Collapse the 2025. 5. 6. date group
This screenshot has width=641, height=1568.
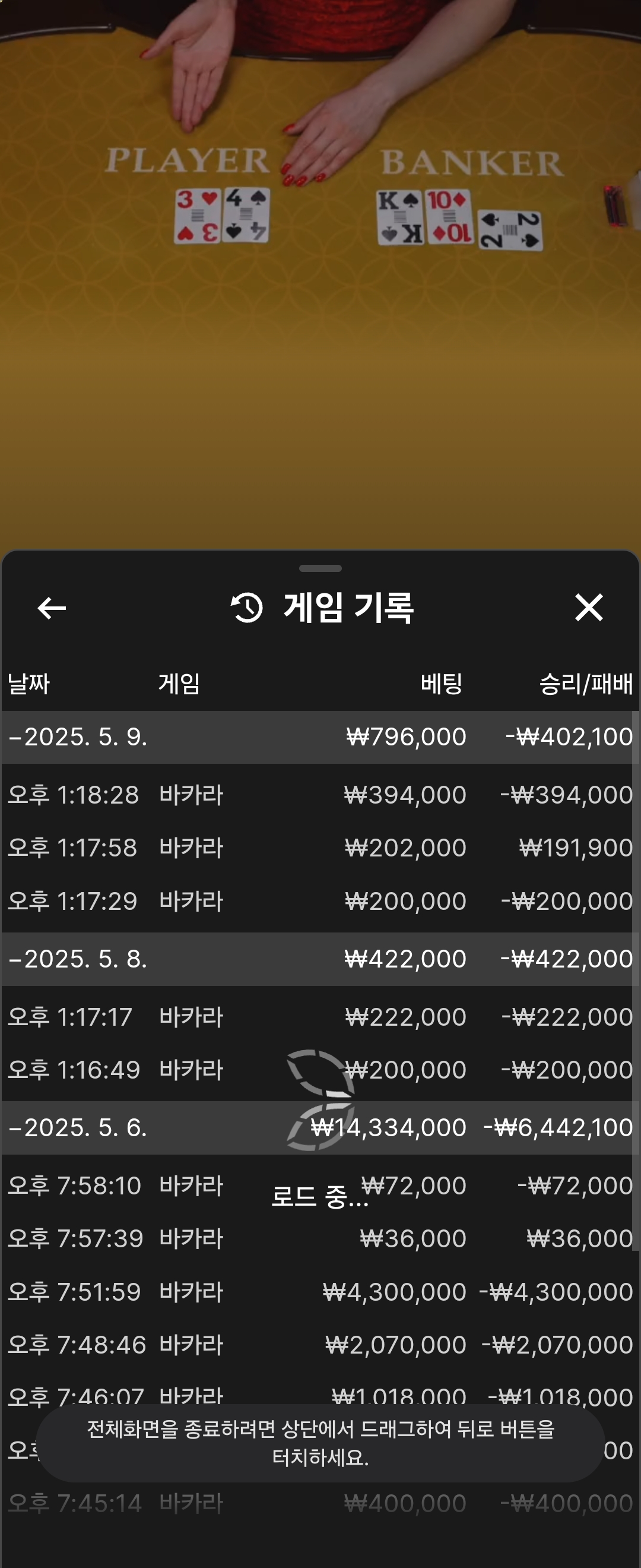pos(77,1128)
